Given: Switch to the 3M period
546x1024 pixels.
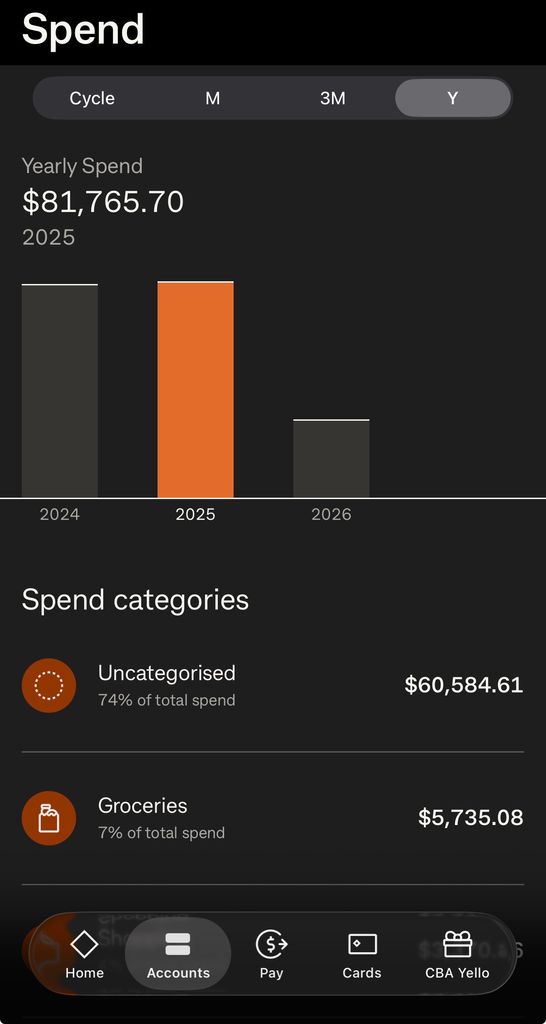Looking at the screenshot, I should [332, 98].
